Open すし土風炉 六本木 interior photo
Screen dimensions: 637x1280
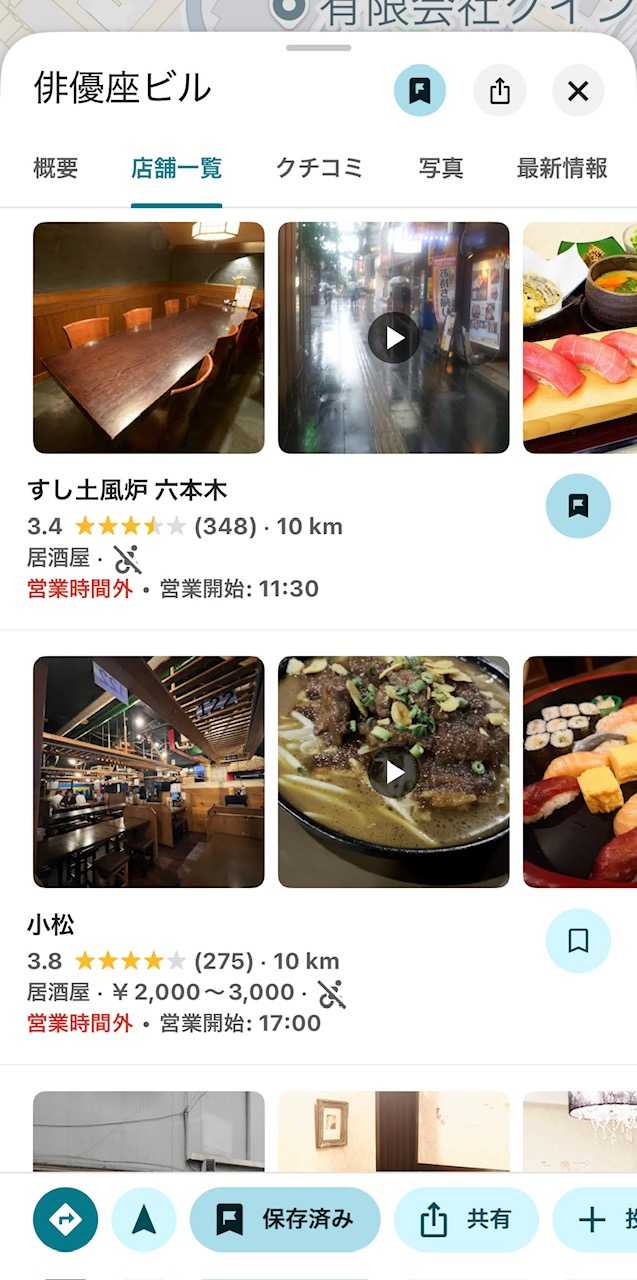click(149, 337)
